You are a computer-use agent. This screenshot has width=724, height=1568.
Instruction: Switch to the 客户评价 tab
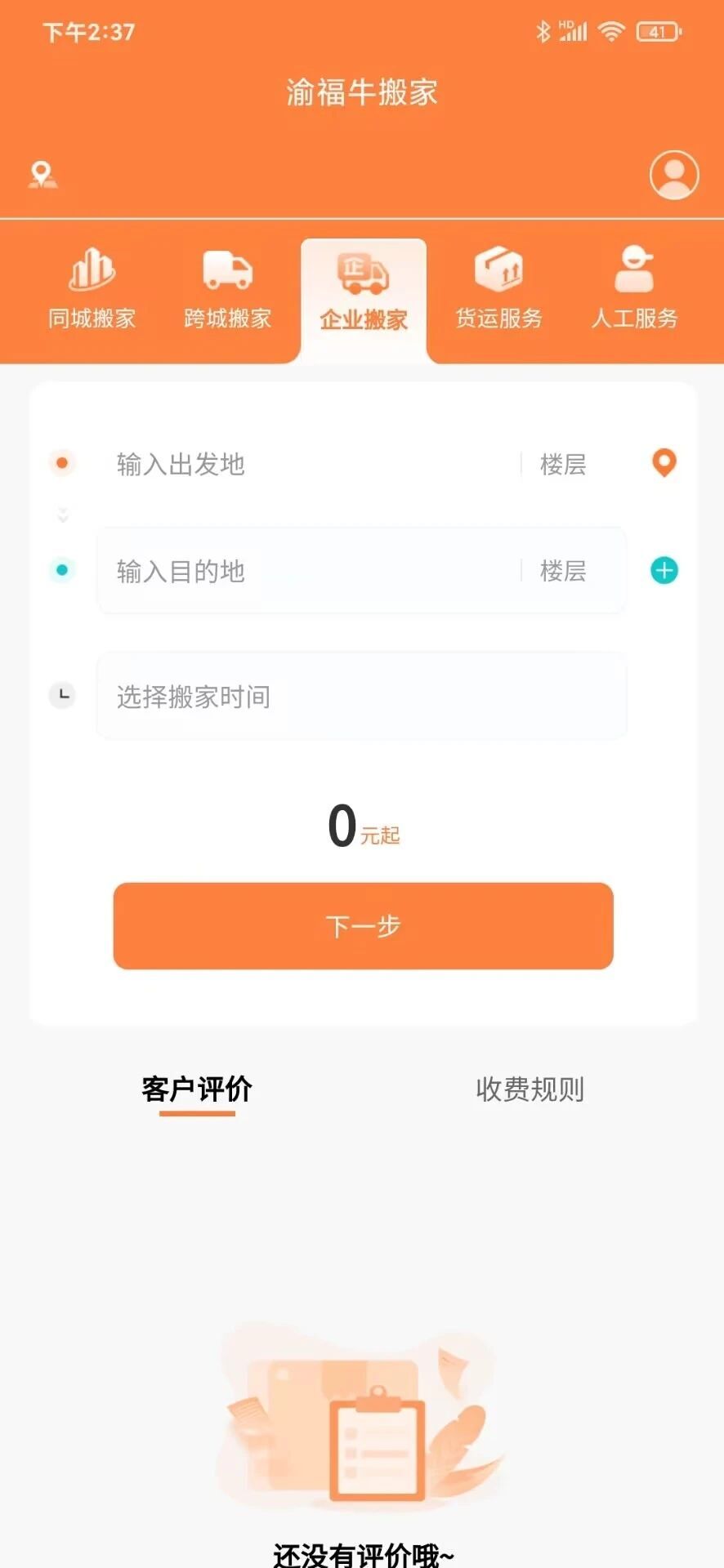197,1089
